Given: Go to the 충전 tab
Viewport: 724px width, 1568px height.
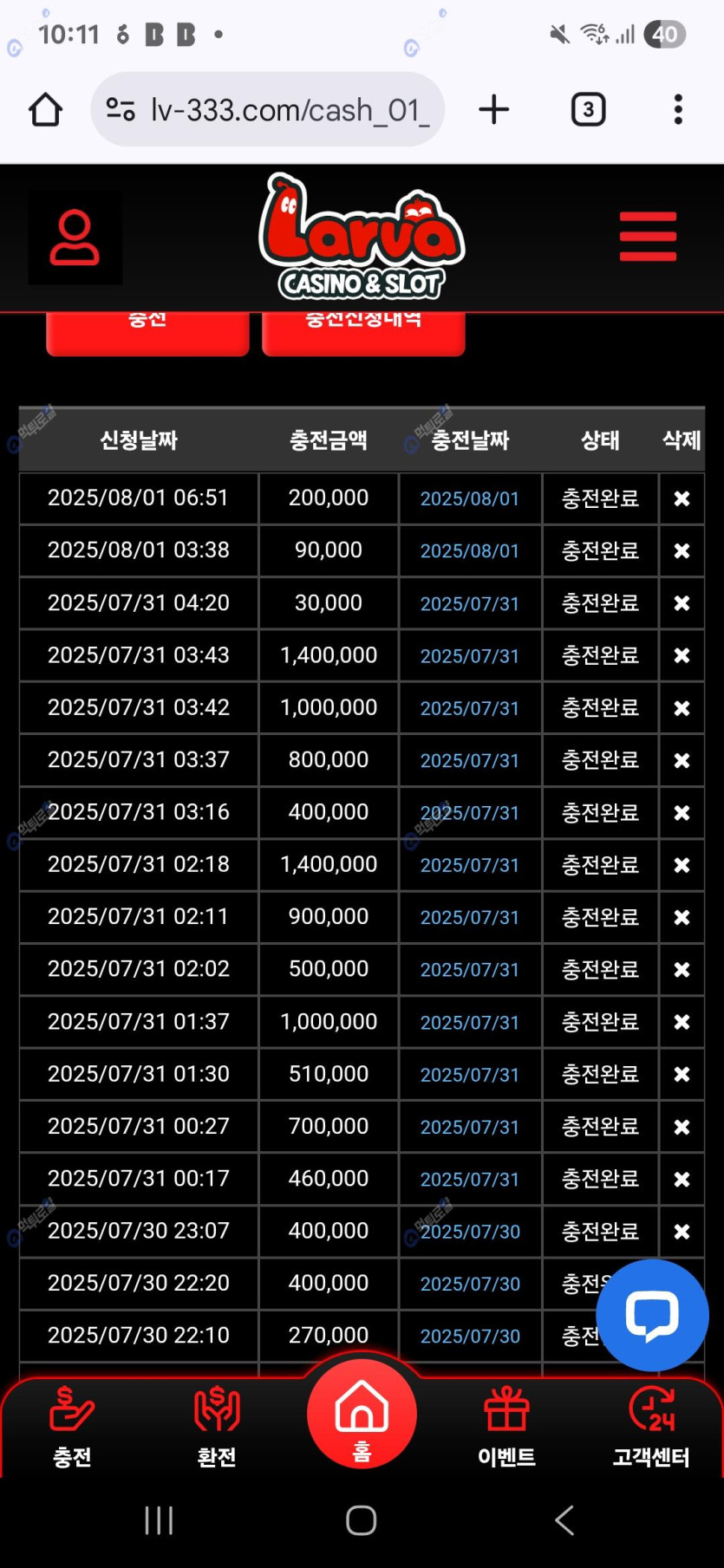Looking at the screenshot, I should pos(72,1428).
